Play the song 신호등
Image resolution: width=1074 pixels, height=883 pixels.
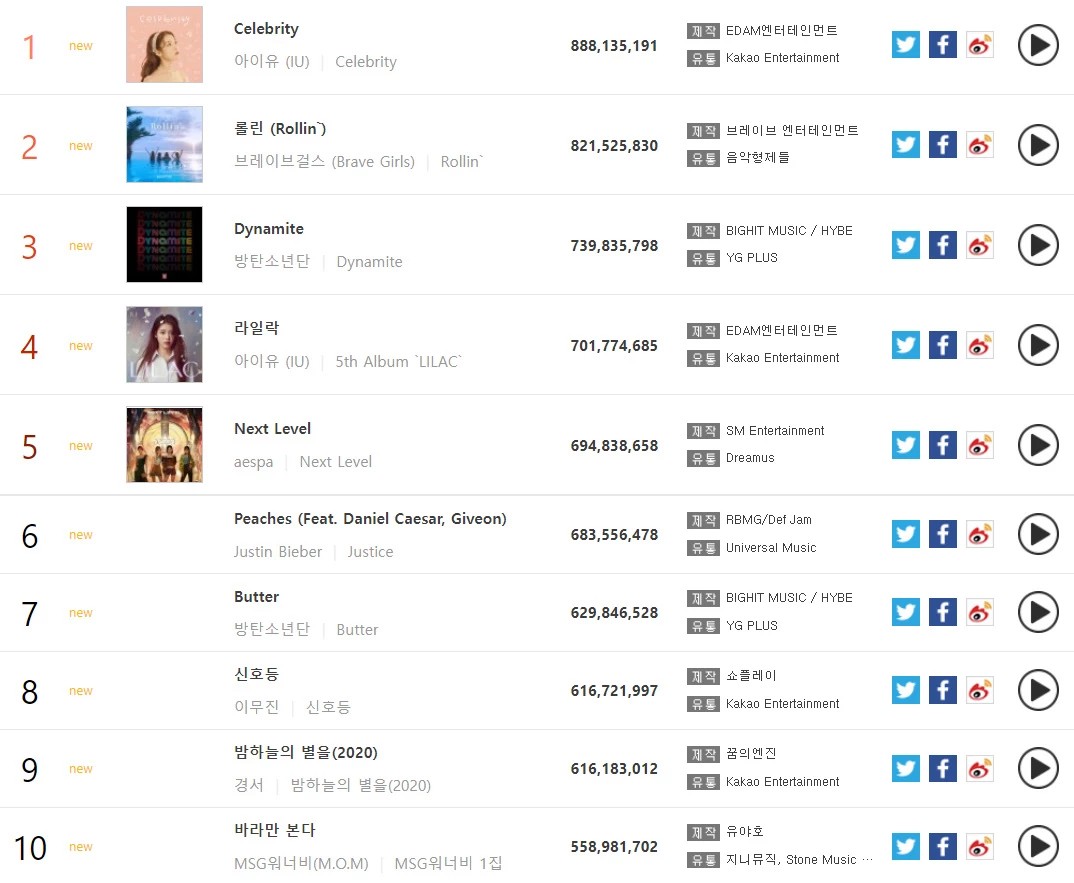coord(1038,690)
